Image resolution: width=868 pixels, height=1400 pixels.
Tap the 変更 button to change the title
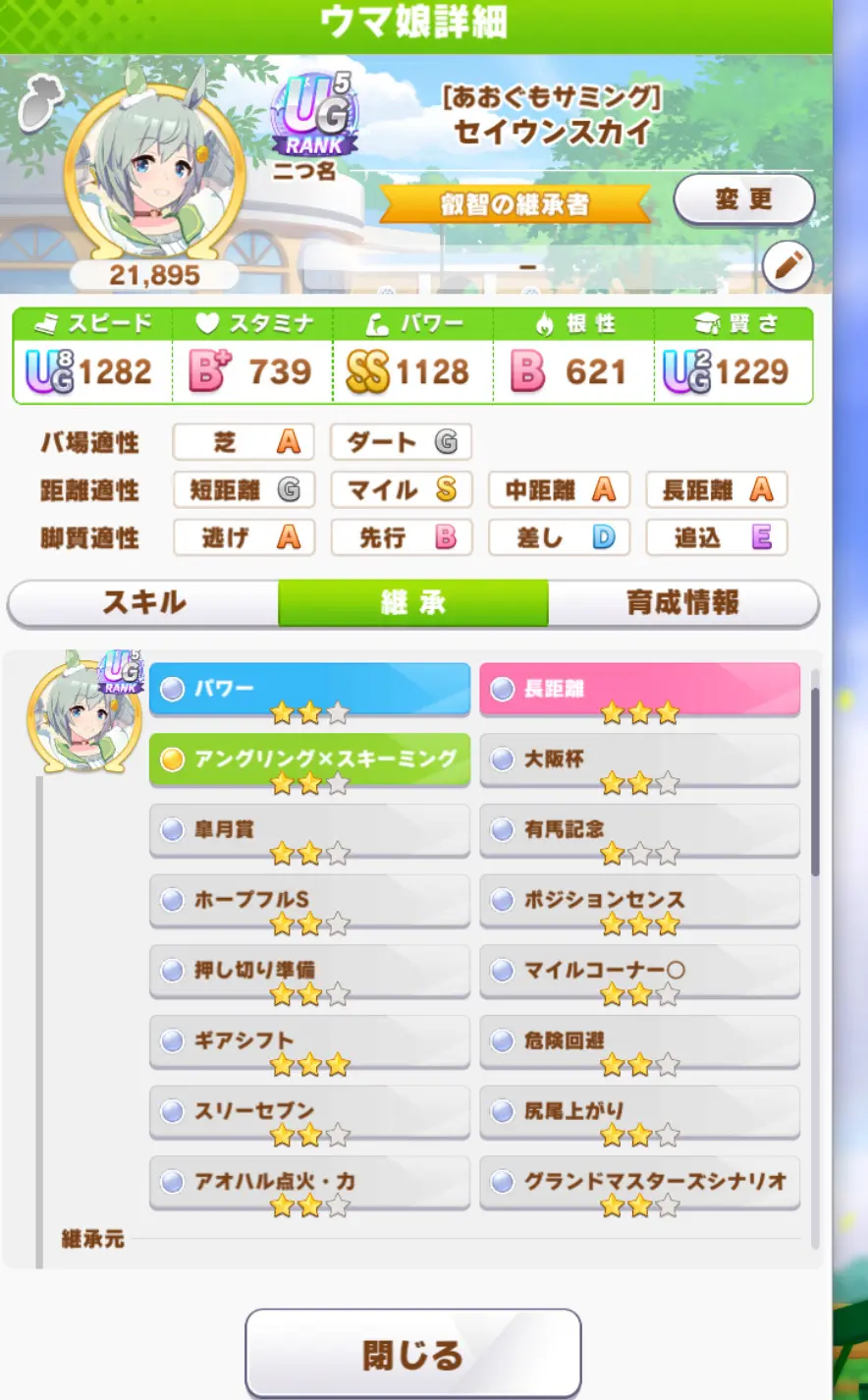(743, 199)
